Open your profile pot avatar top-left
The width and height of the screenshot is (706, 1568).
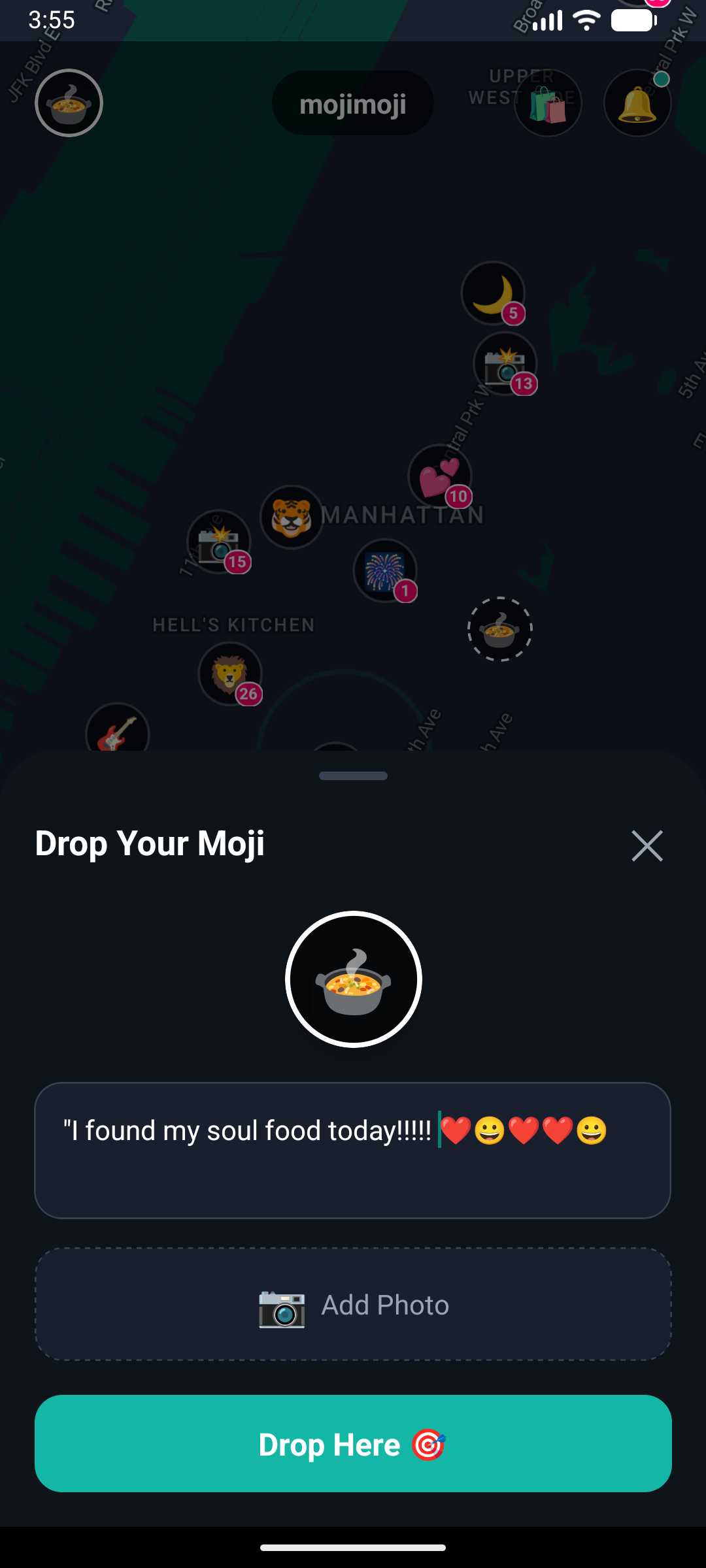68,103
